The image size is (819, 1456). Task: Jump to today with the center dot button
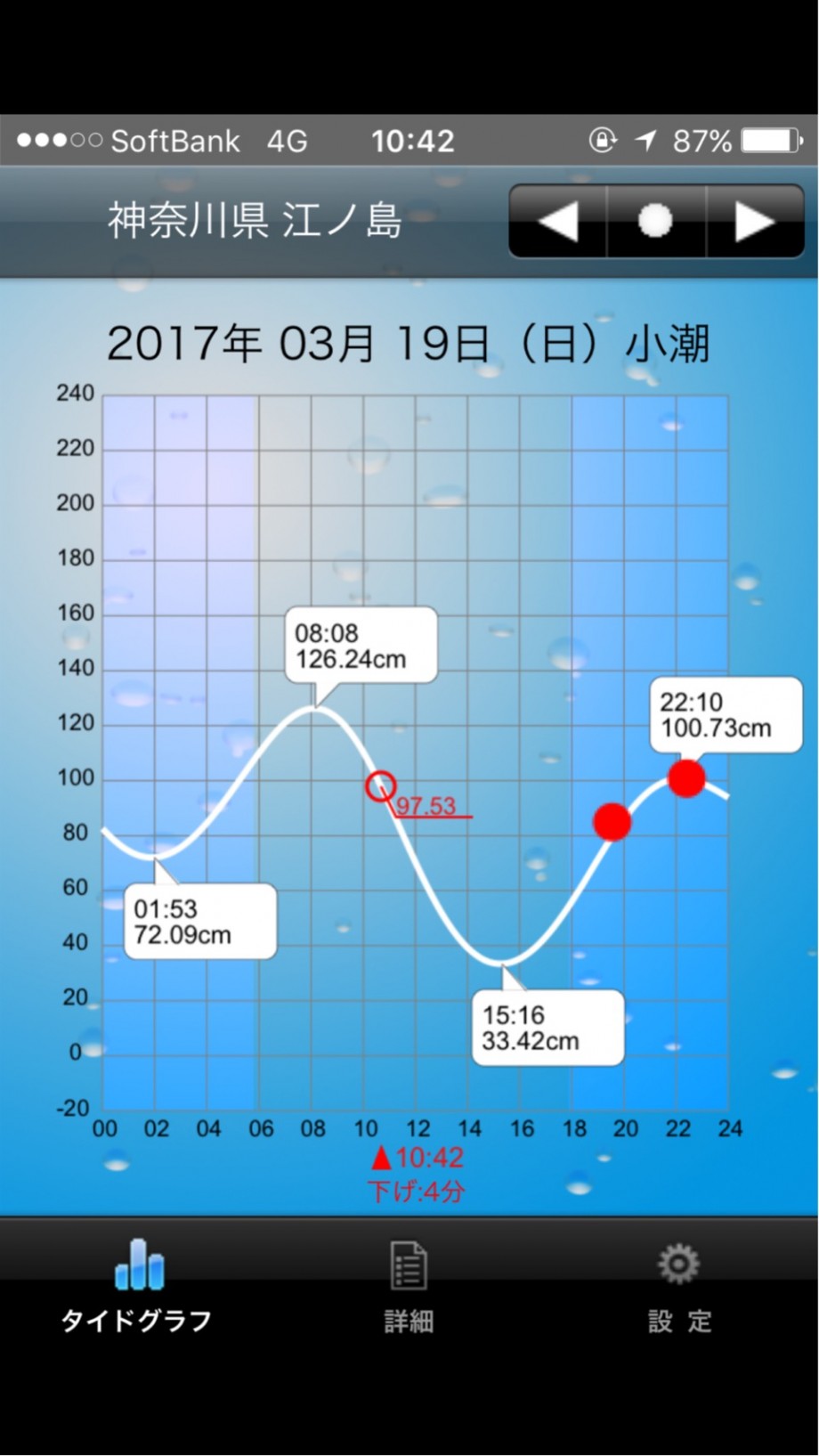tap(656, 221)
